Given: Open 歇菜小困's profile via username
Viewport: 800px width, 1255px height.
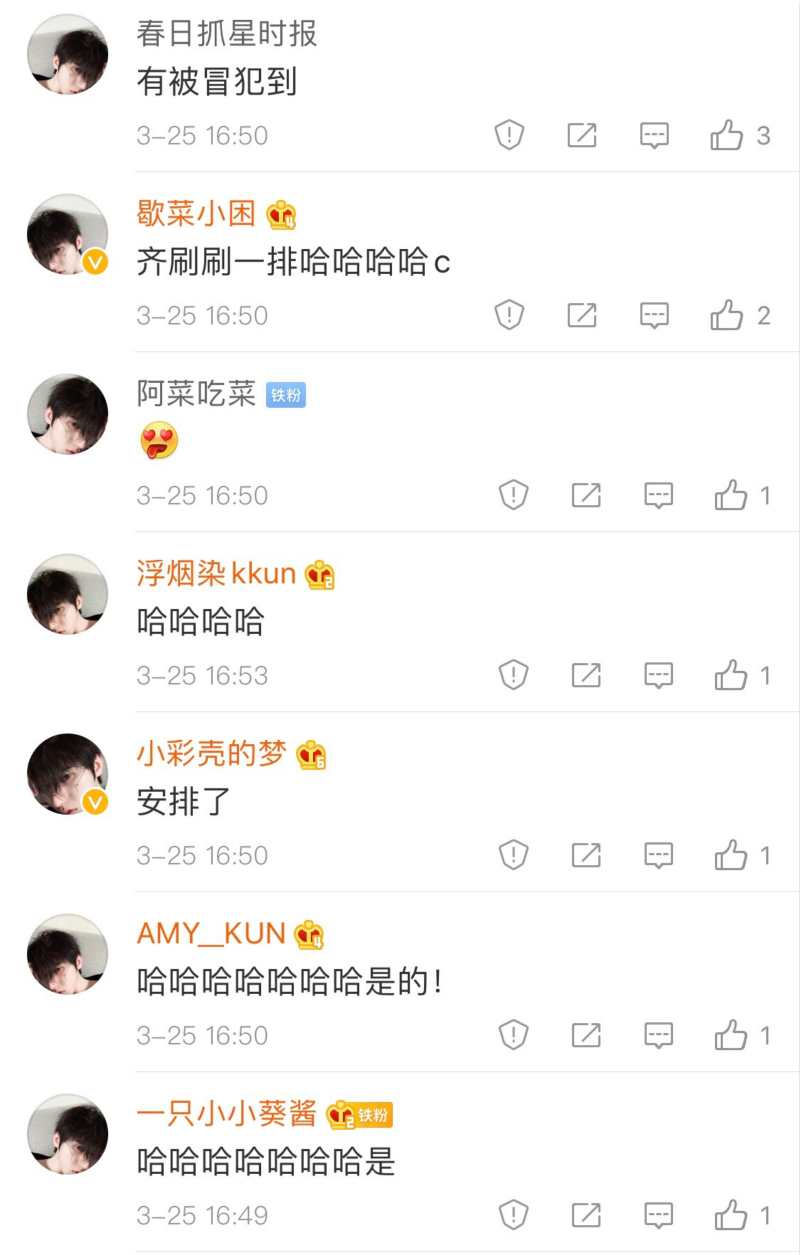Looking at the screenshot, I should pyautogui.click(x=196, y=213).
